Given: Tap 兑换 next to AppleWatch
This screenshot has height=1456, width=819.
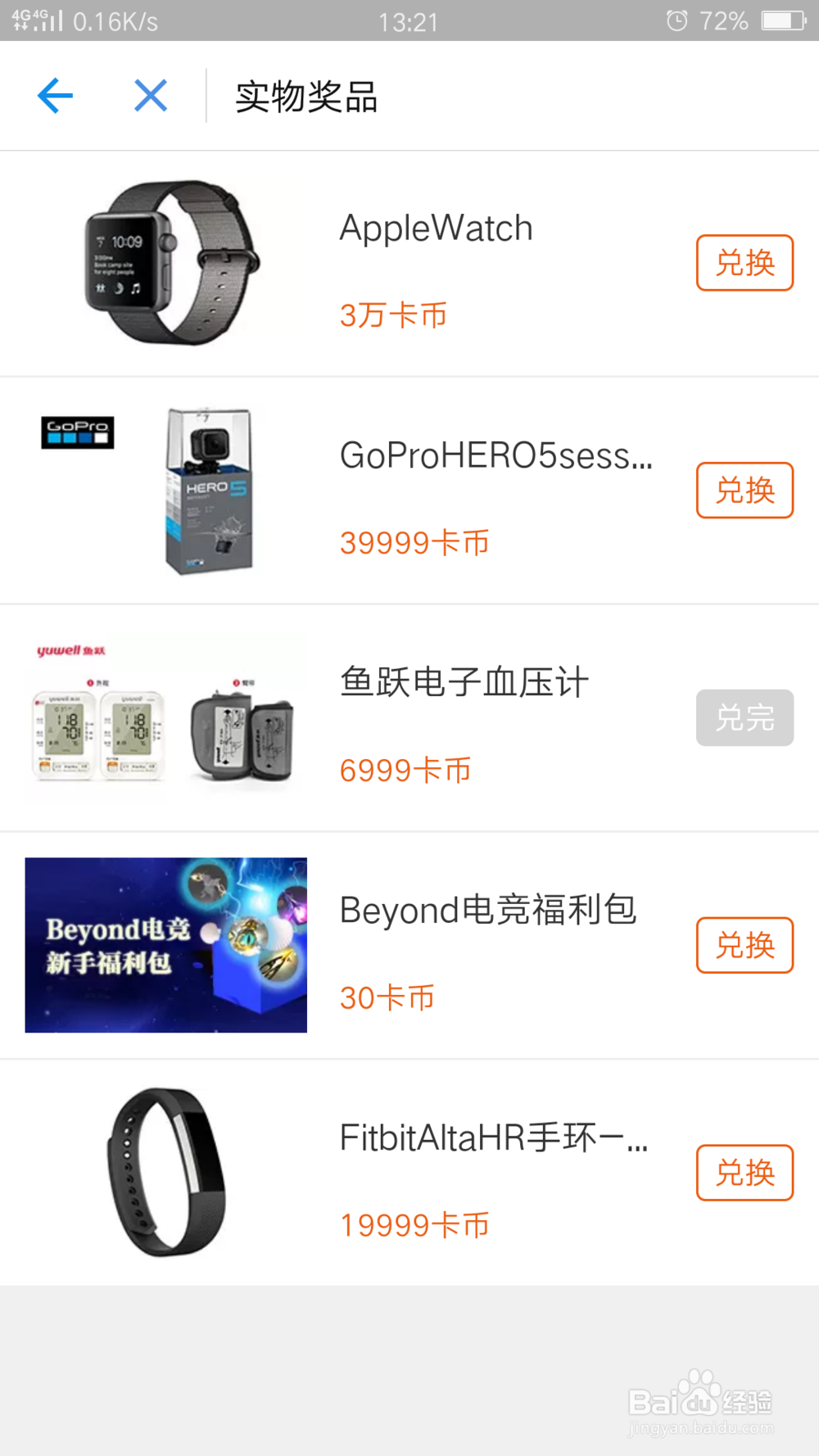Looking at the screenshot, I should point(744,262).
